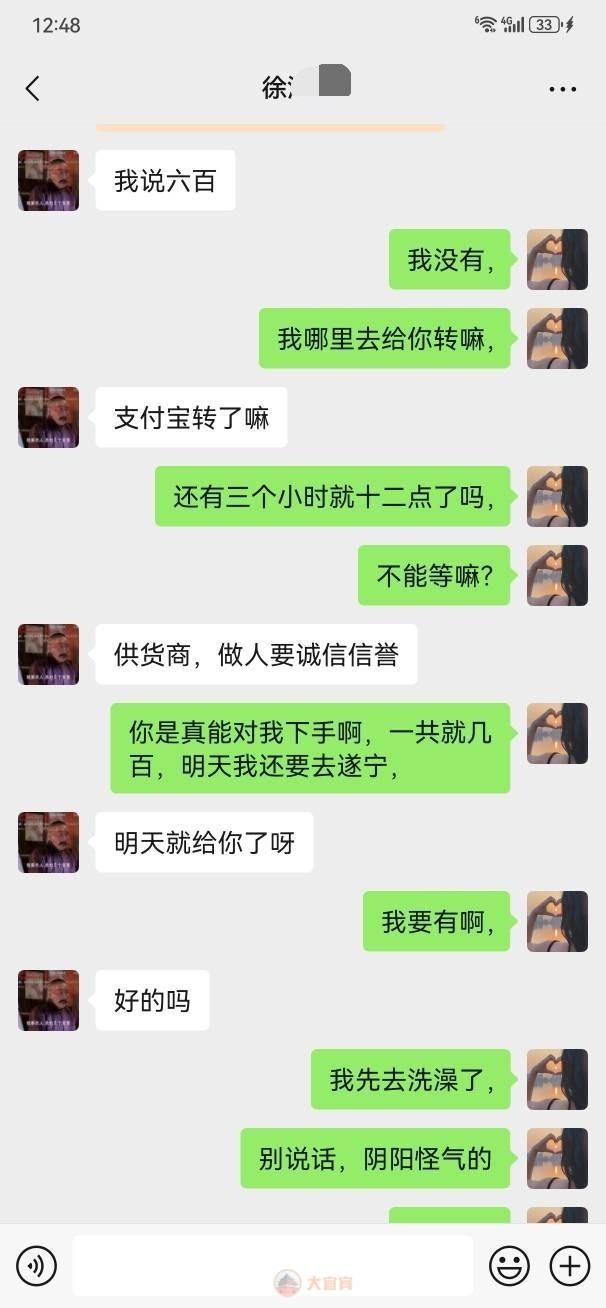606x1308 pixels.
Task: Open the plus attachments menu
Action: point(570,1266)
